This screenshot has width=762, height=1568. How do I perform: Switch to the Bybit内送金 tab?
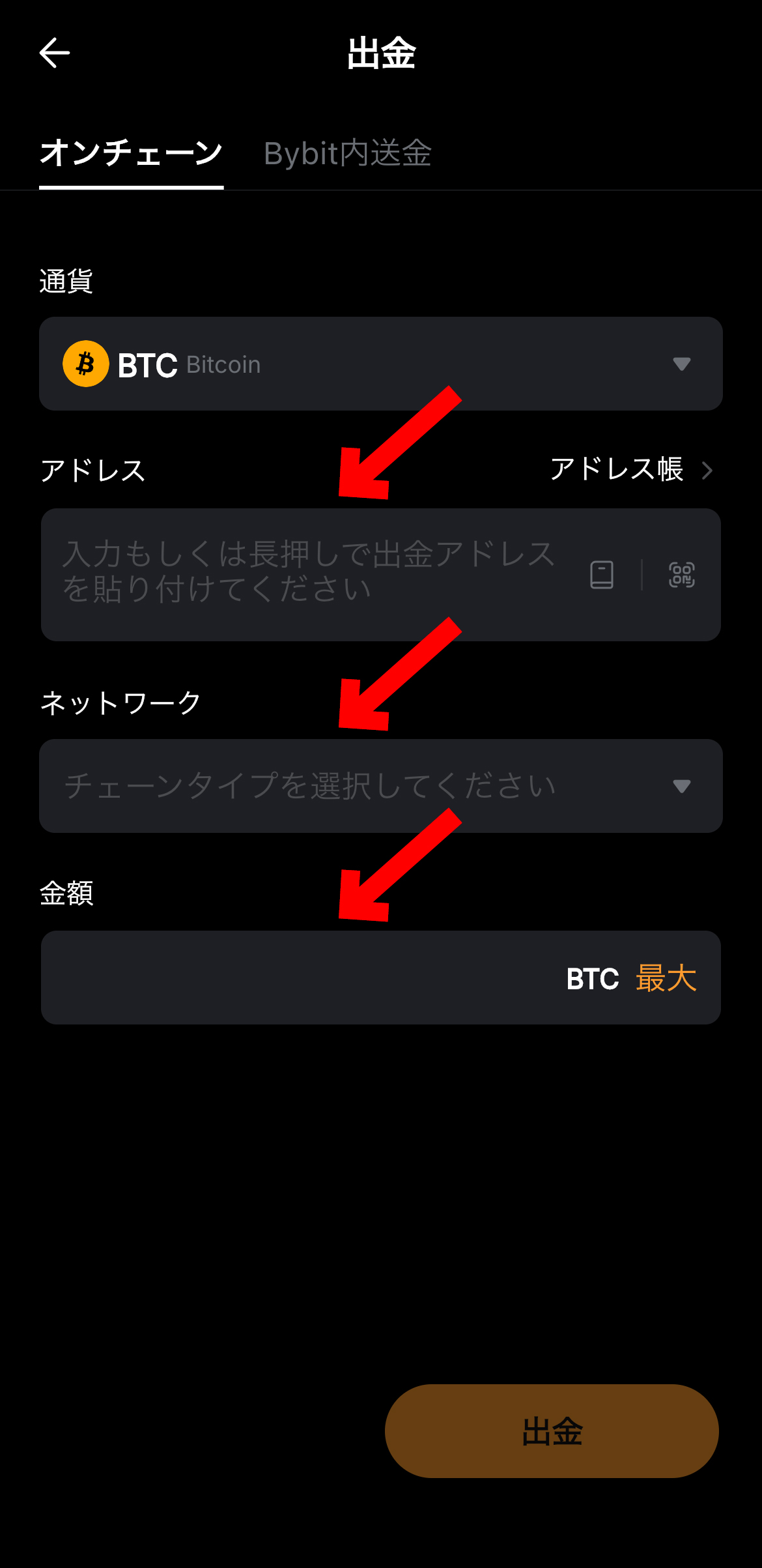click(x=347, y=154)
